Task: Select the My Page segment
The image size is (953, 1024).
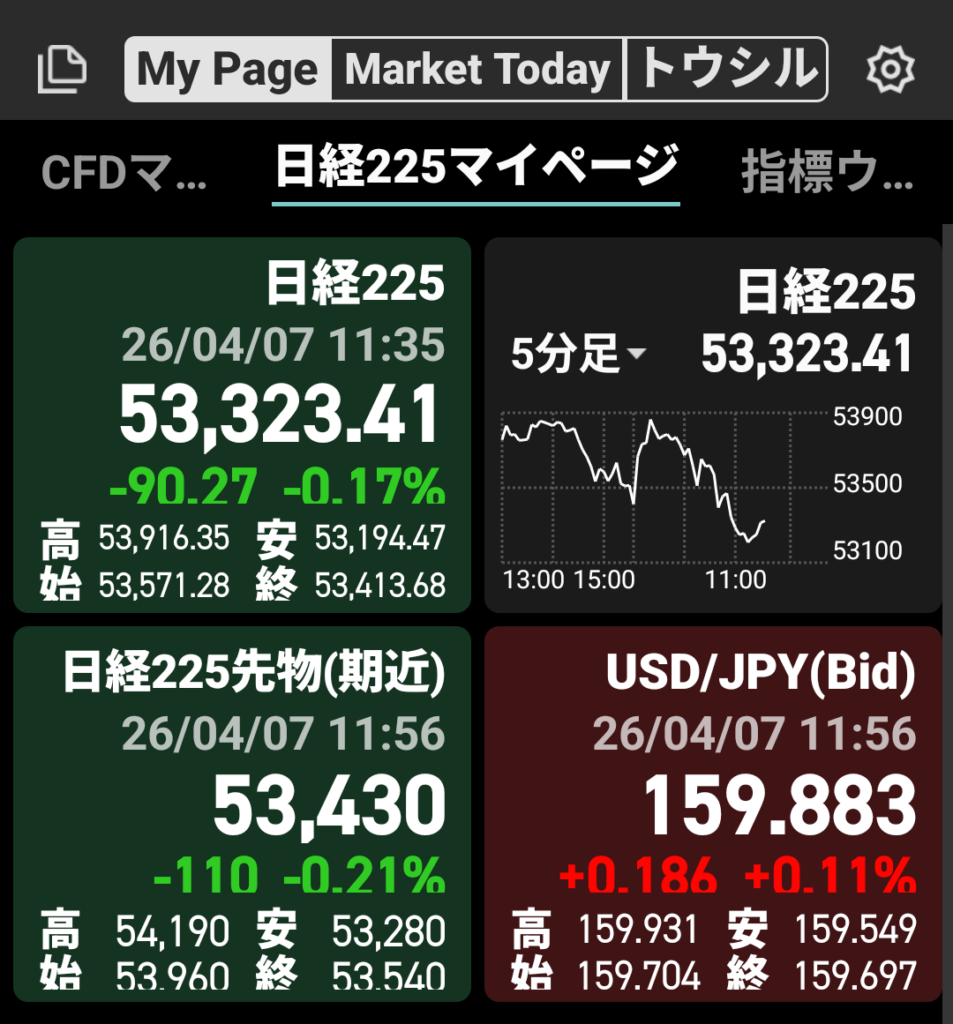Action: (228, 70)
